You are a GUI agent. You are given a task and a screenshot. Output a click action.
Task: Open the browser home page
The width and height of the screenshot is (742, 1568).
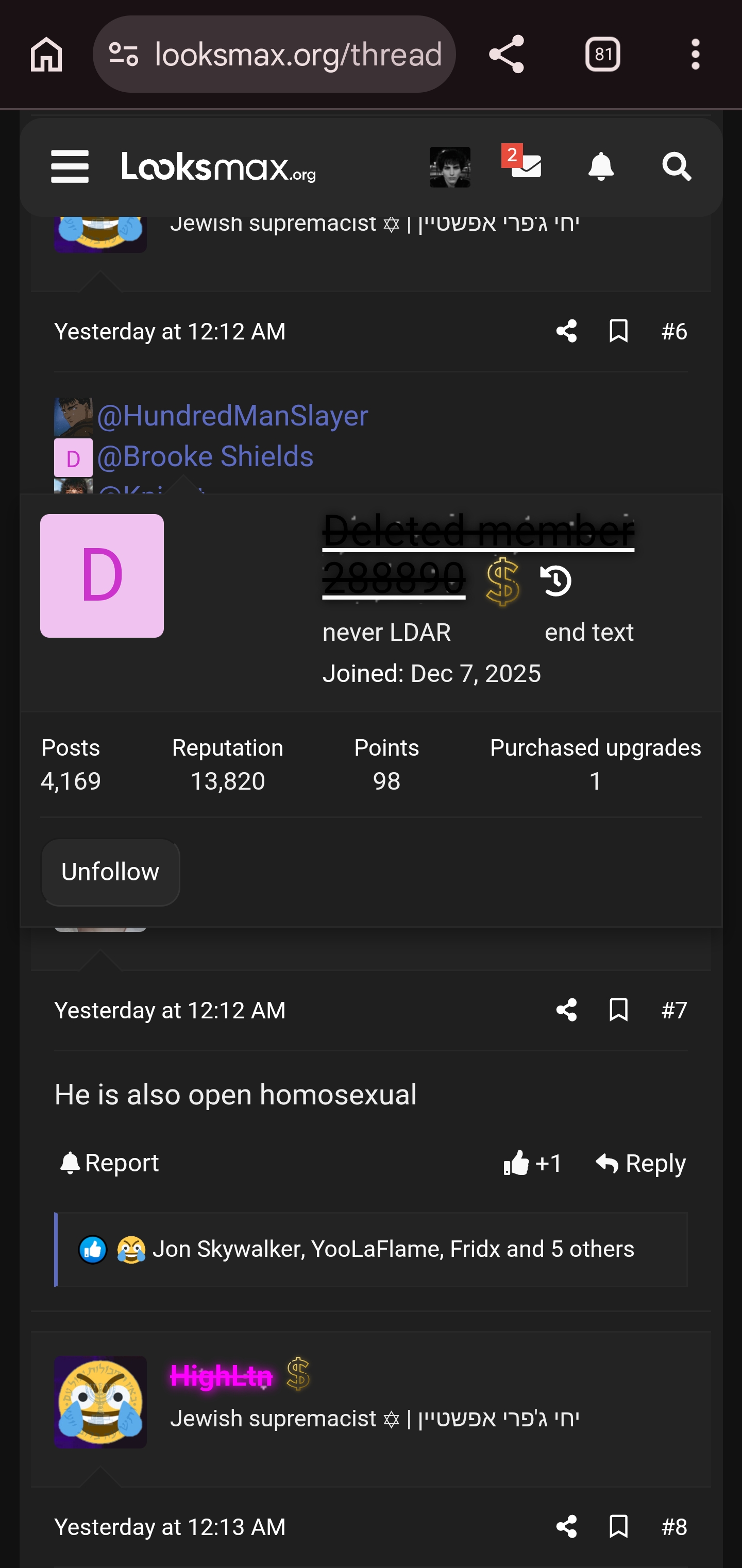coord(46,54)
